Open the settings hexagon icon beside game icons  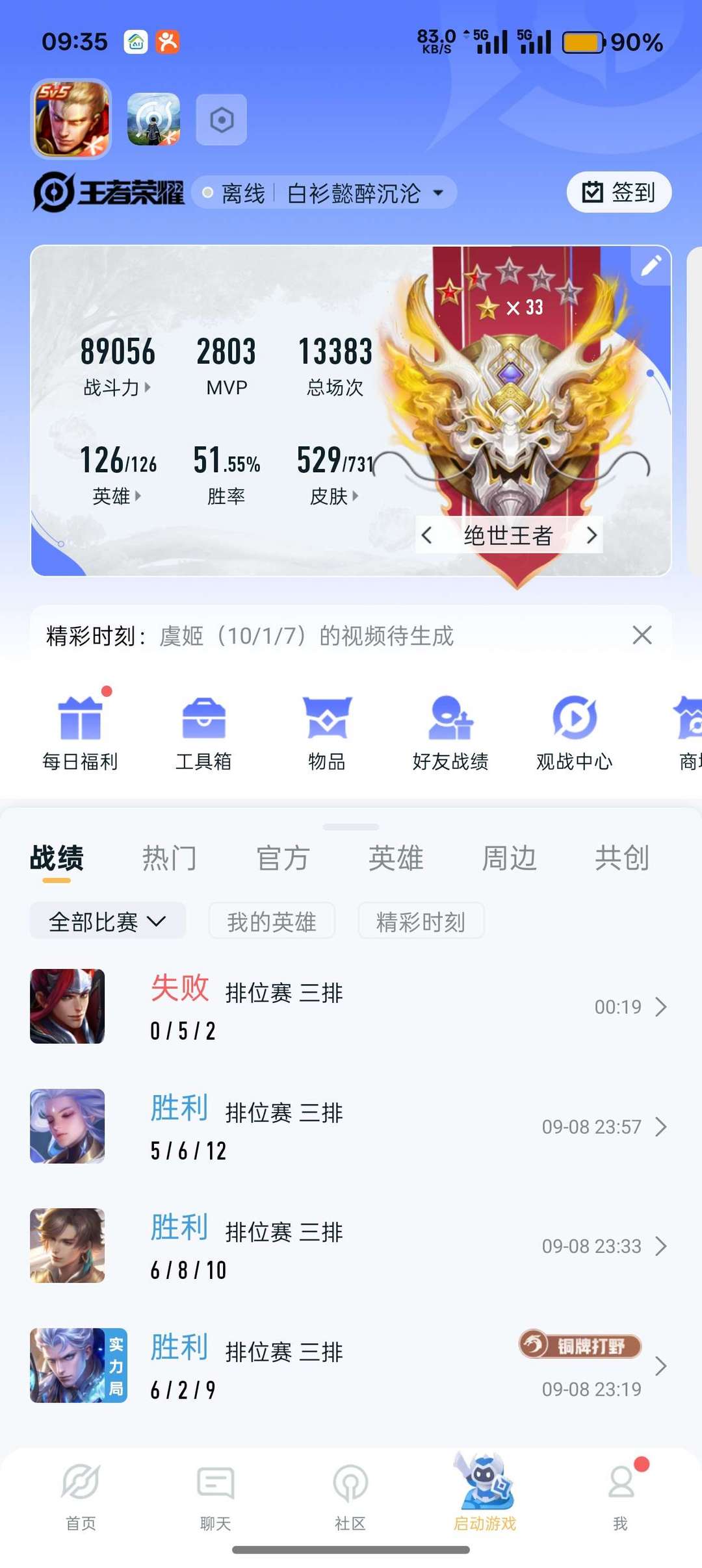[222, 120]
